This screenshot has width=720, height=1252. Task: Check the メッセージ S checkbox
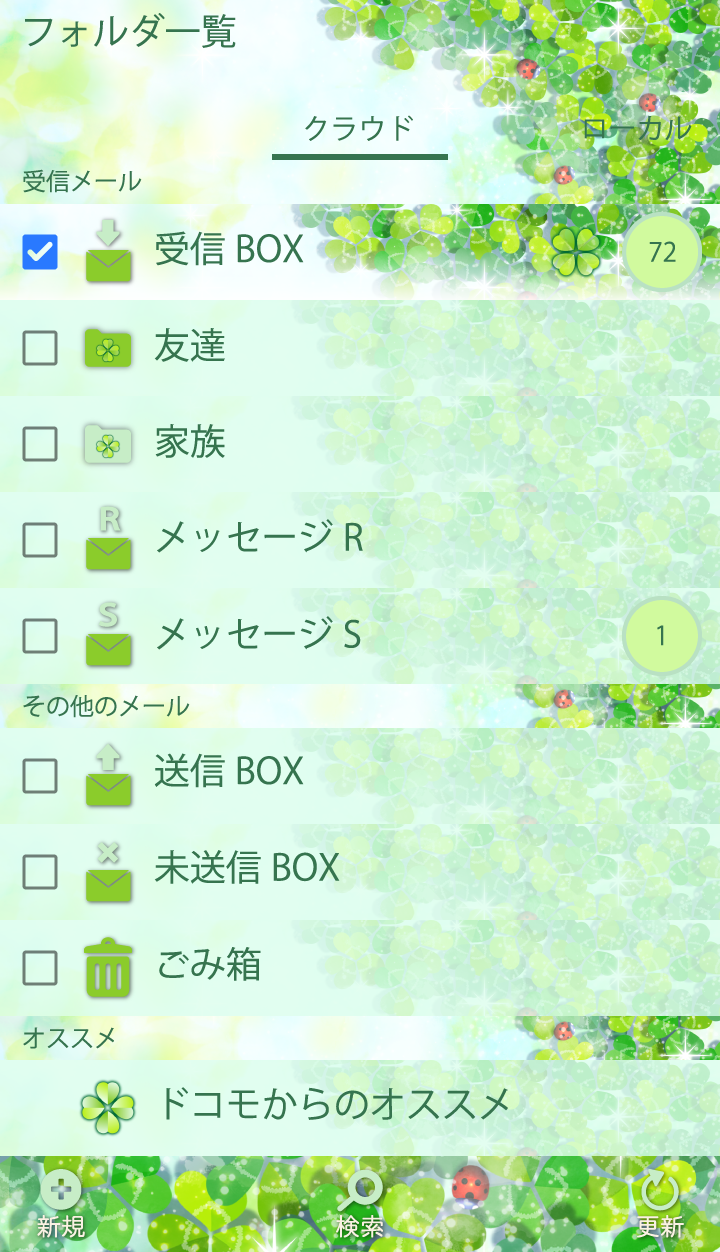[40, 636]
